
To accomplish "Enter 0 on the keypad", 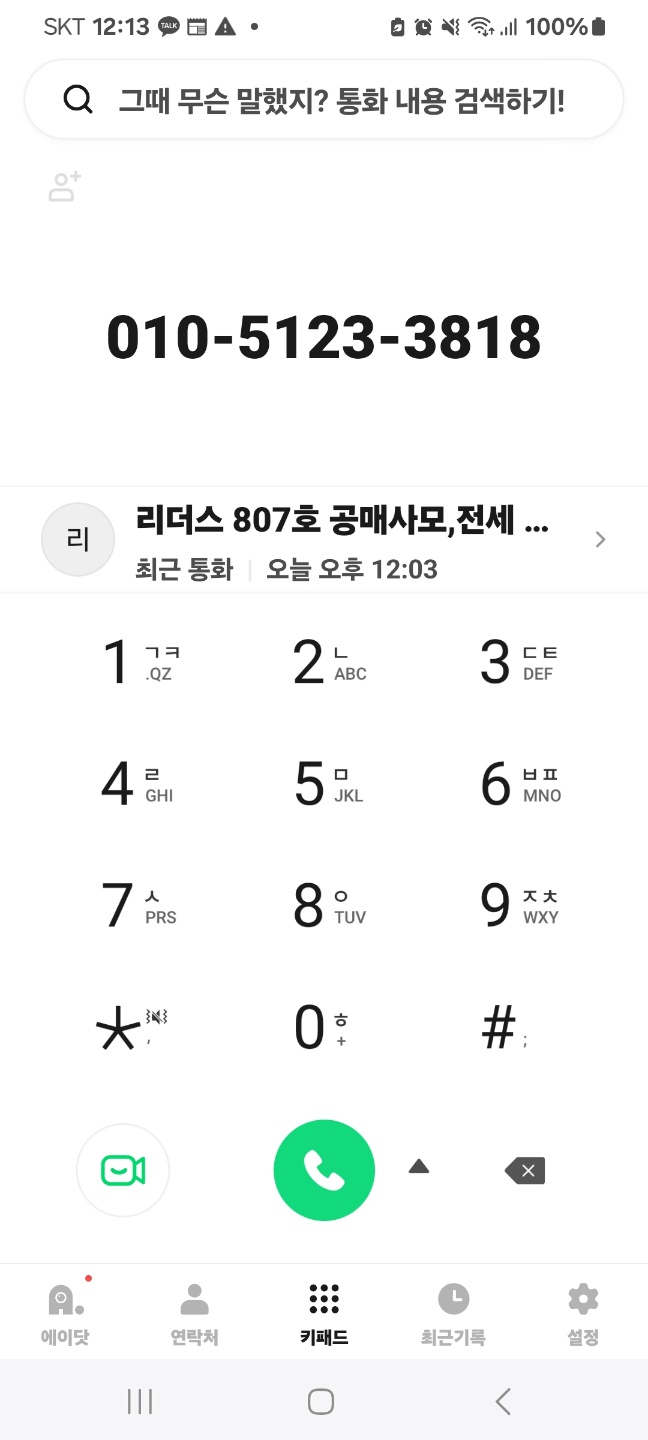I will pos(322,1028).
